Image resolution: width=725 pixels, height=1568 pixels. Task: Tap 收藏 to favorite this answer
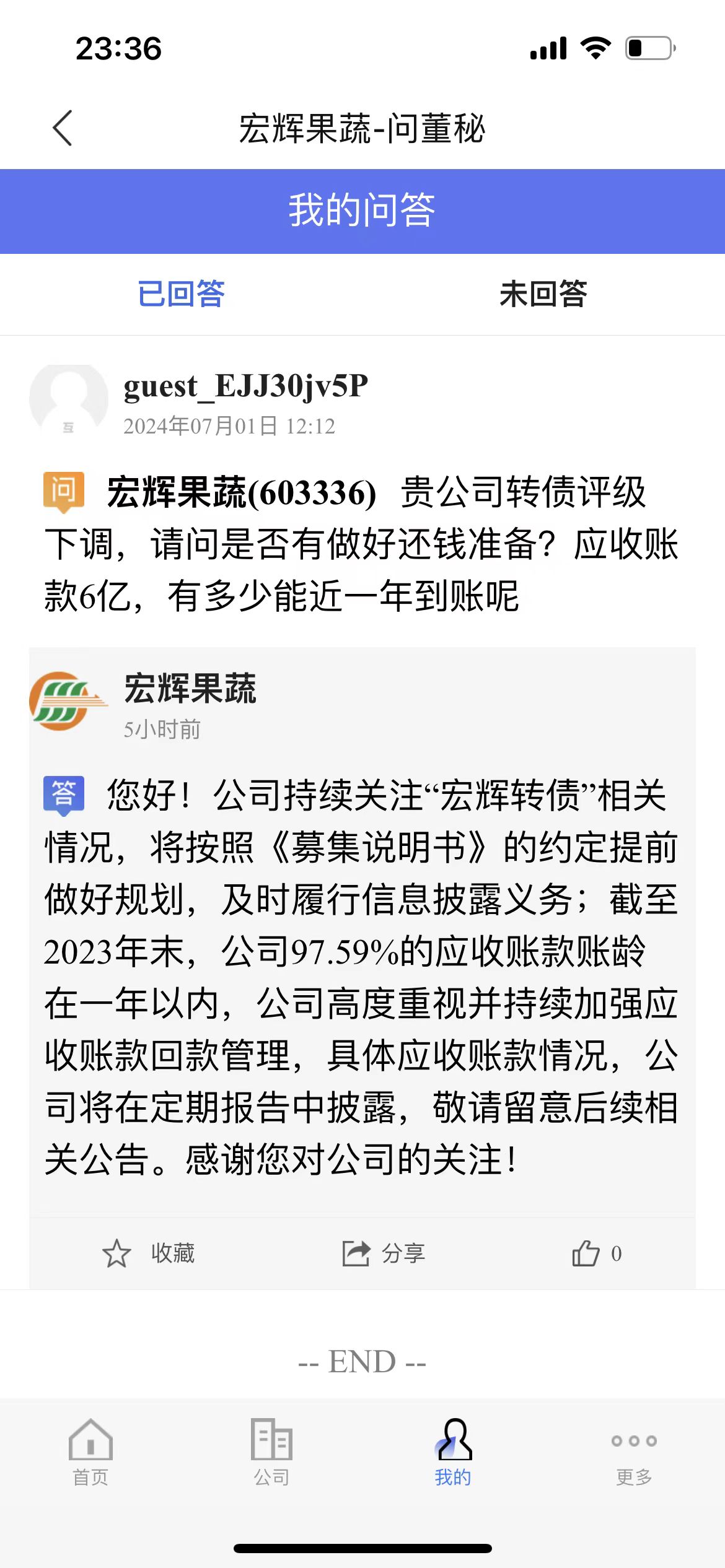coord(149,1253)
